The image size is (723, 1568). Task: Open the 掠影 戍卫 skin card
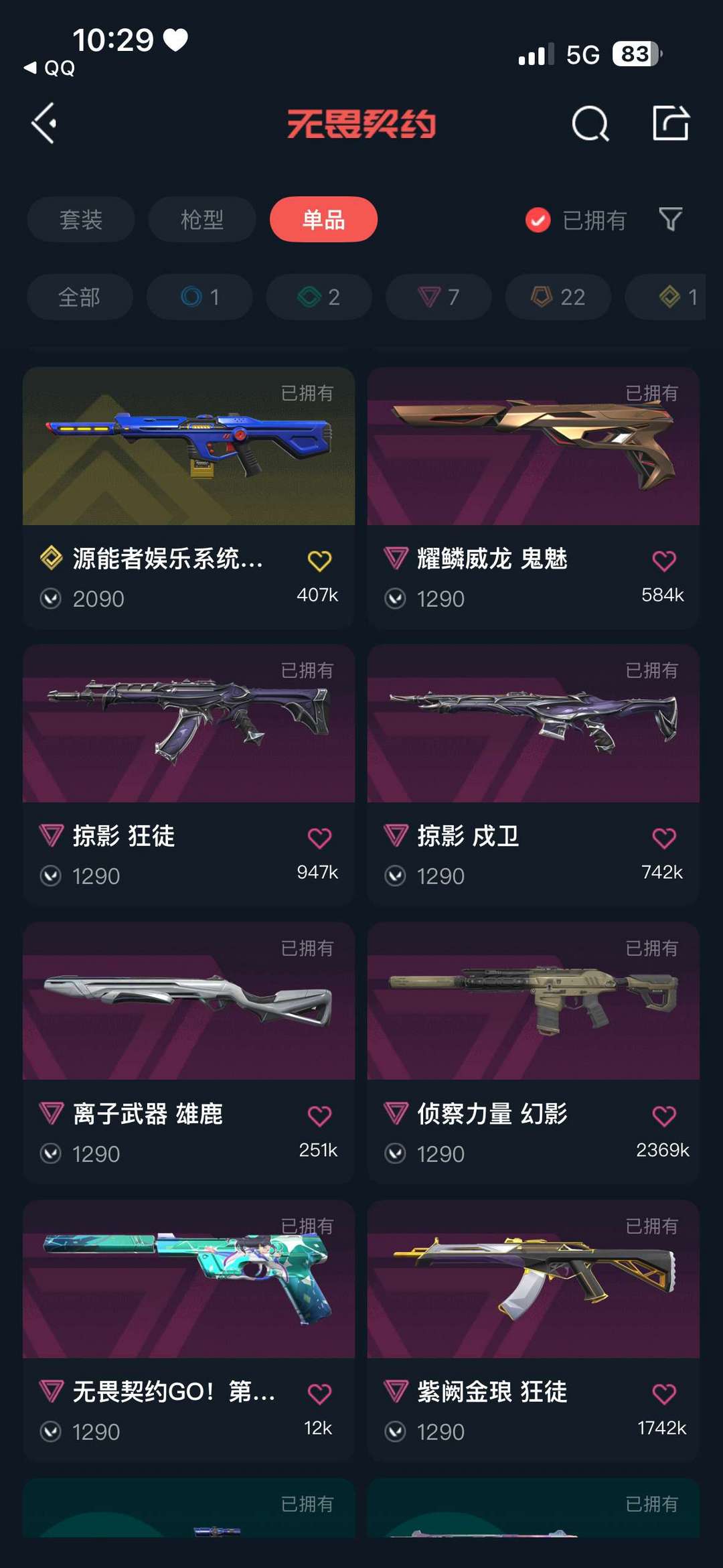(x=534, y=775)
